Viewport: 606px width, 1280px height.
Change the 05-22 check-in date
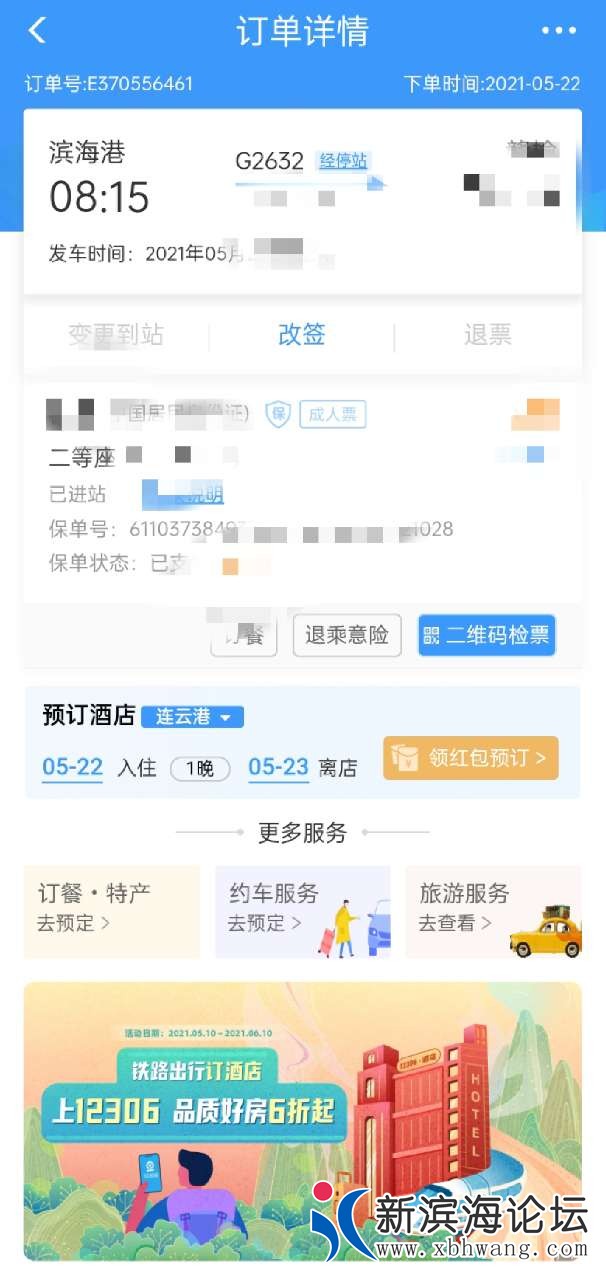pos(73,767)
